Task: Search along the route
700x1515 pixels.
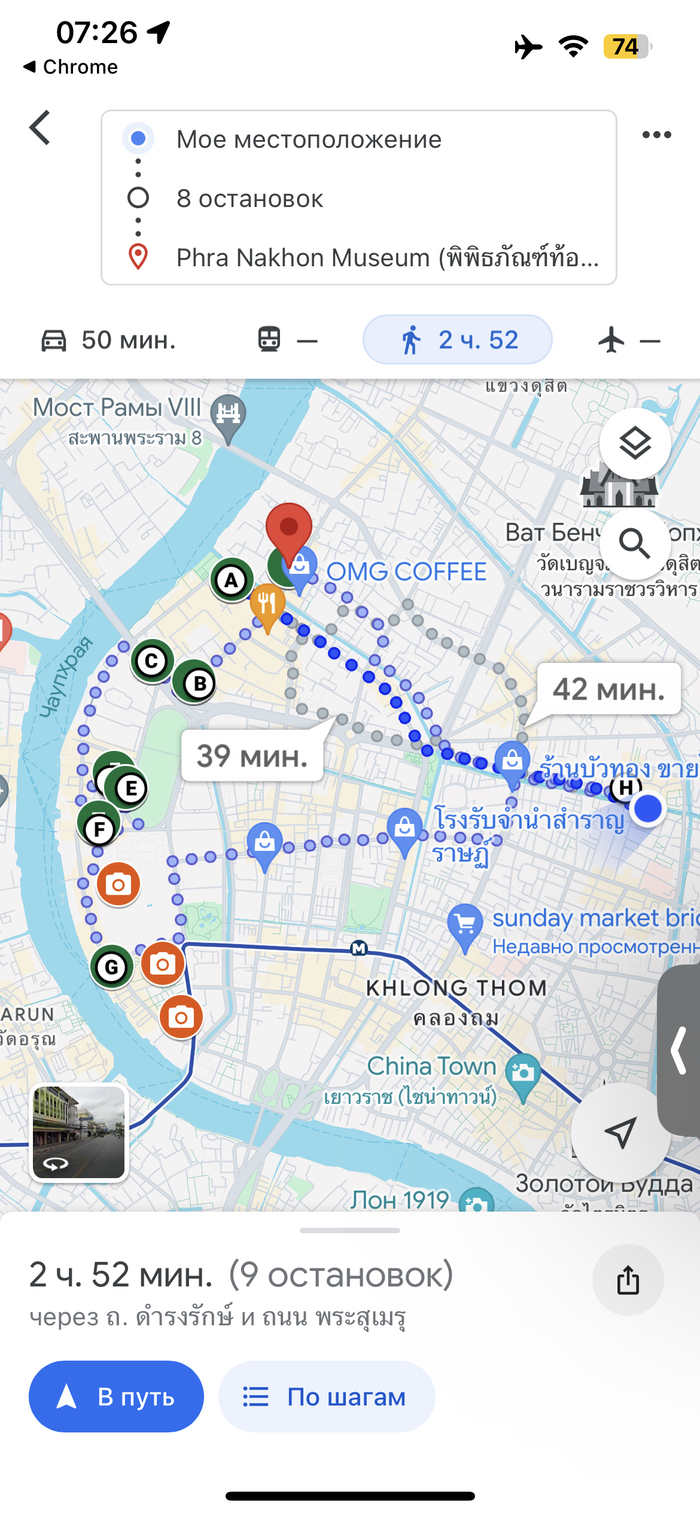Action: point(635,544)
